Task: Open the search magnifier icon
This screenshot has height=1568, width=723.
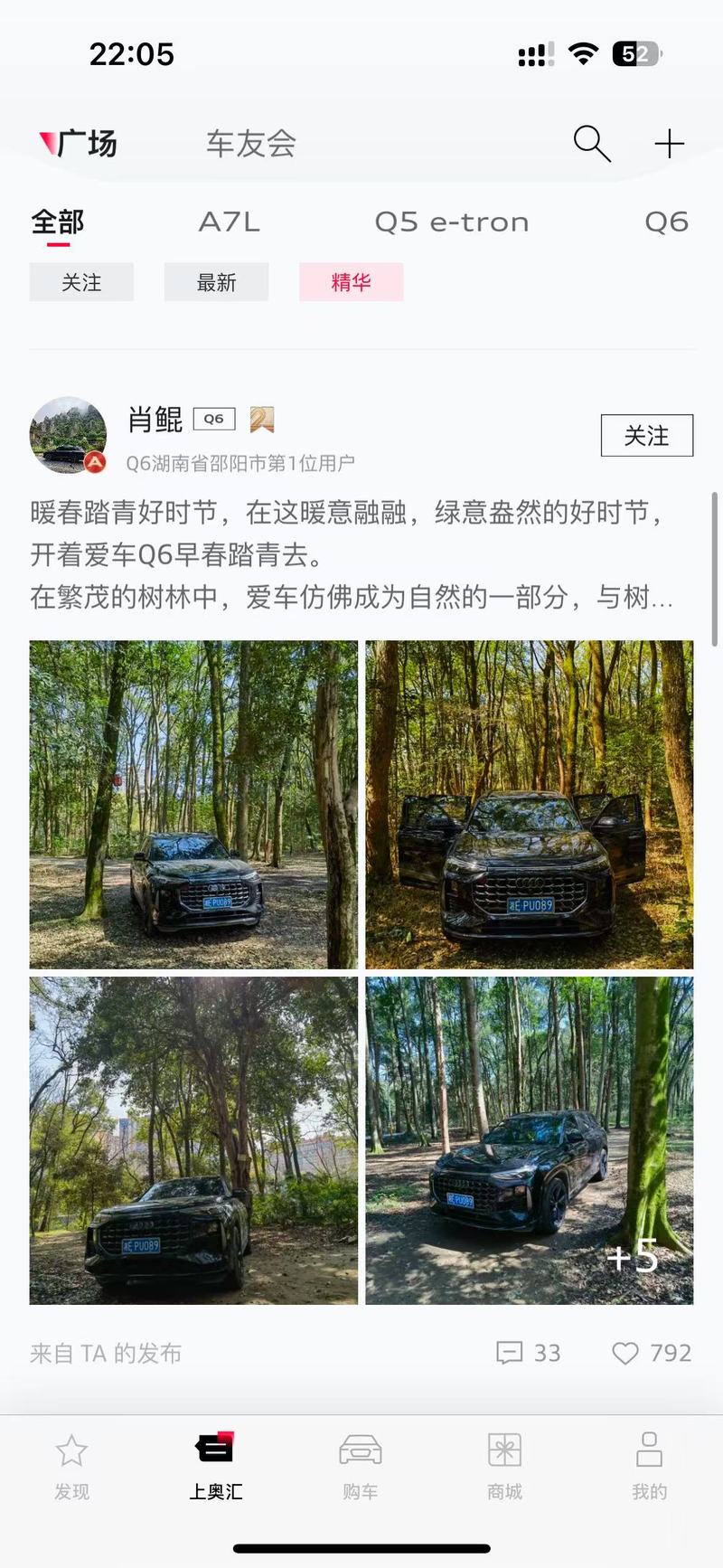Action: click(592, 143)
